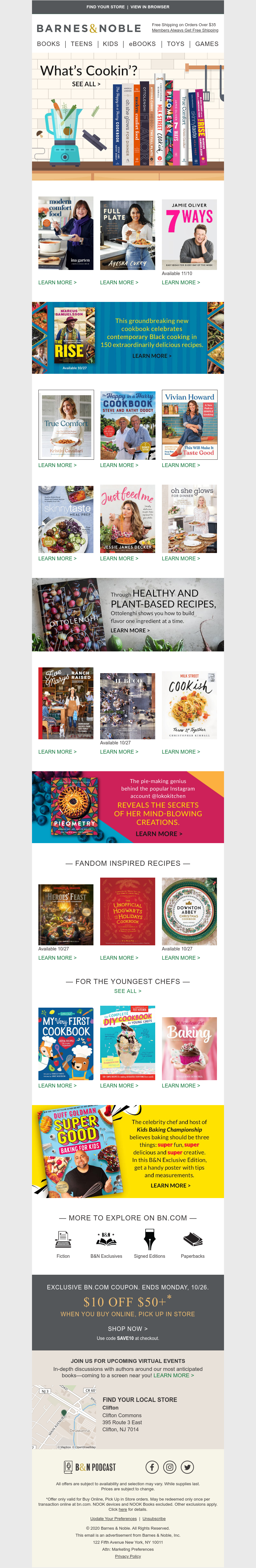Open The Rise cookbook banner
Image resolution: width=256 pixels, height=1568 pixels.
pyautogui.click(x=128, y=338)
